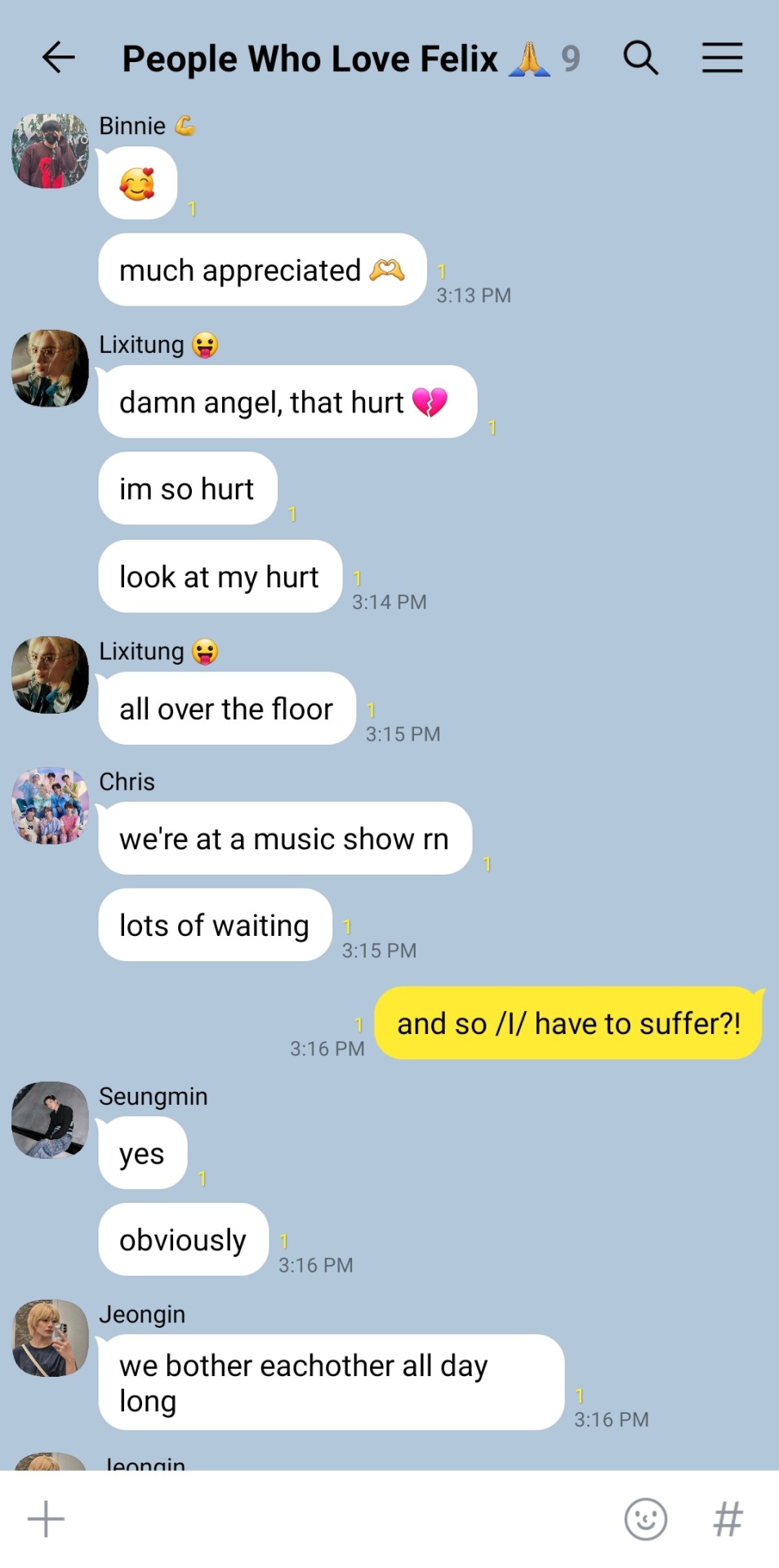Tap the hashtag search icon

(x=728, y=1519)
